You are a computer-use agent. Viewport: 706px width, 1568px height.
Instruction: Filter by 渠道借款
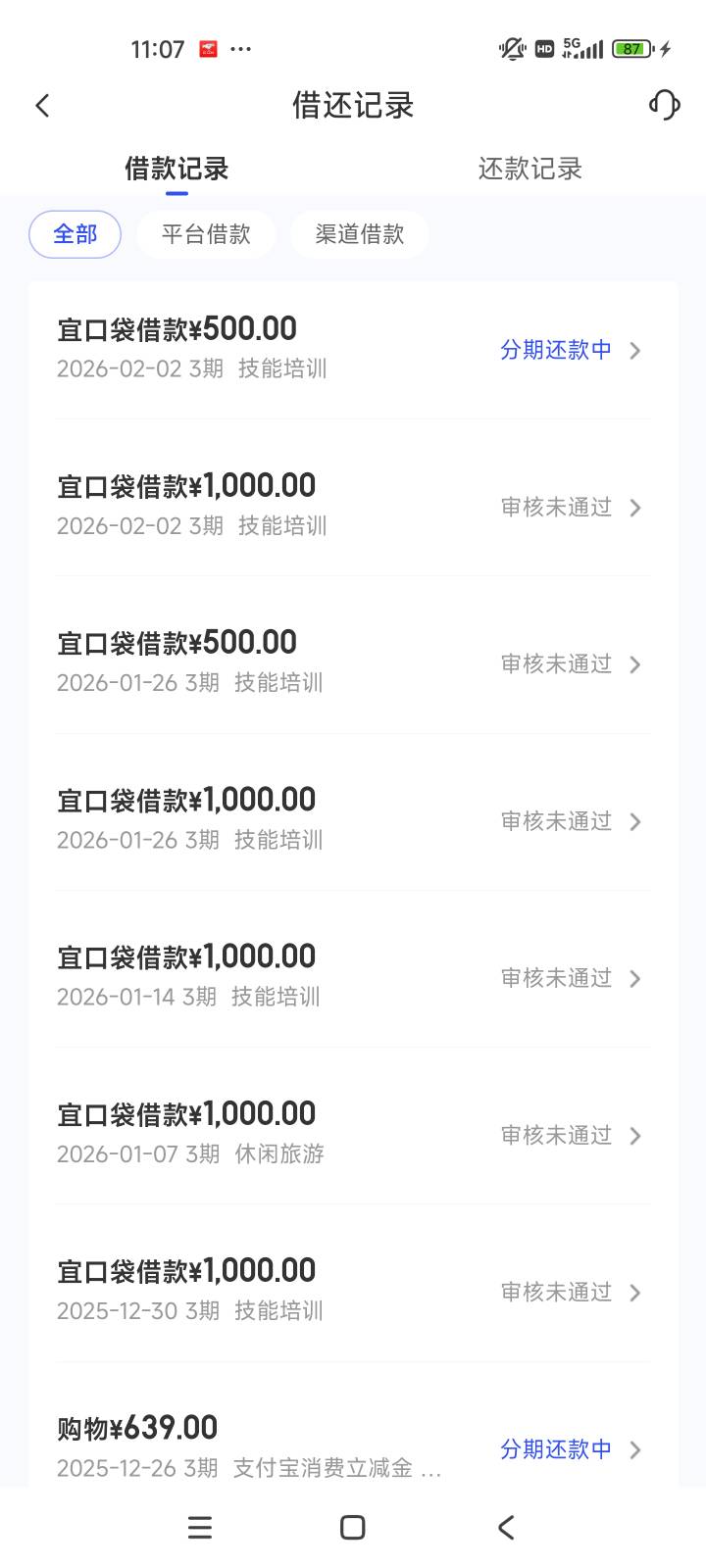click(359, 234)
